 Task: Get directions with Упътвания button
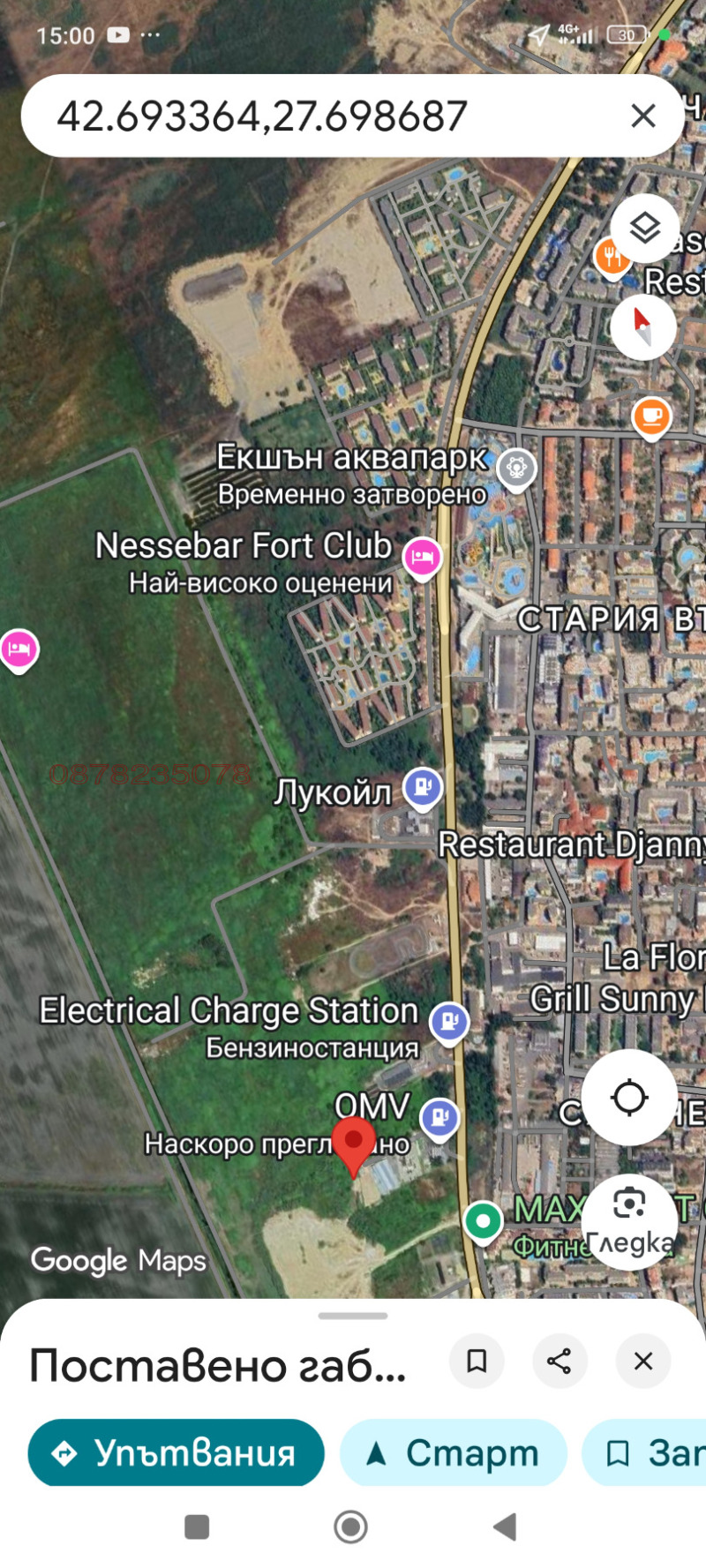(x=176, y=1452)
